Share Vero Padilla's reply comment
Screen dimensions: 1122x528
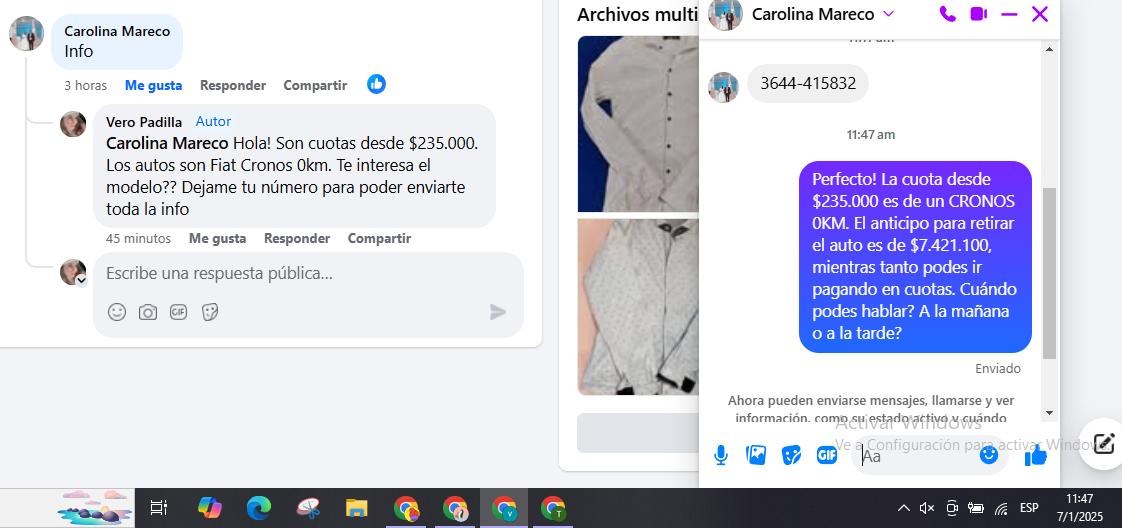pyautogui.click(x=379, y=238)
